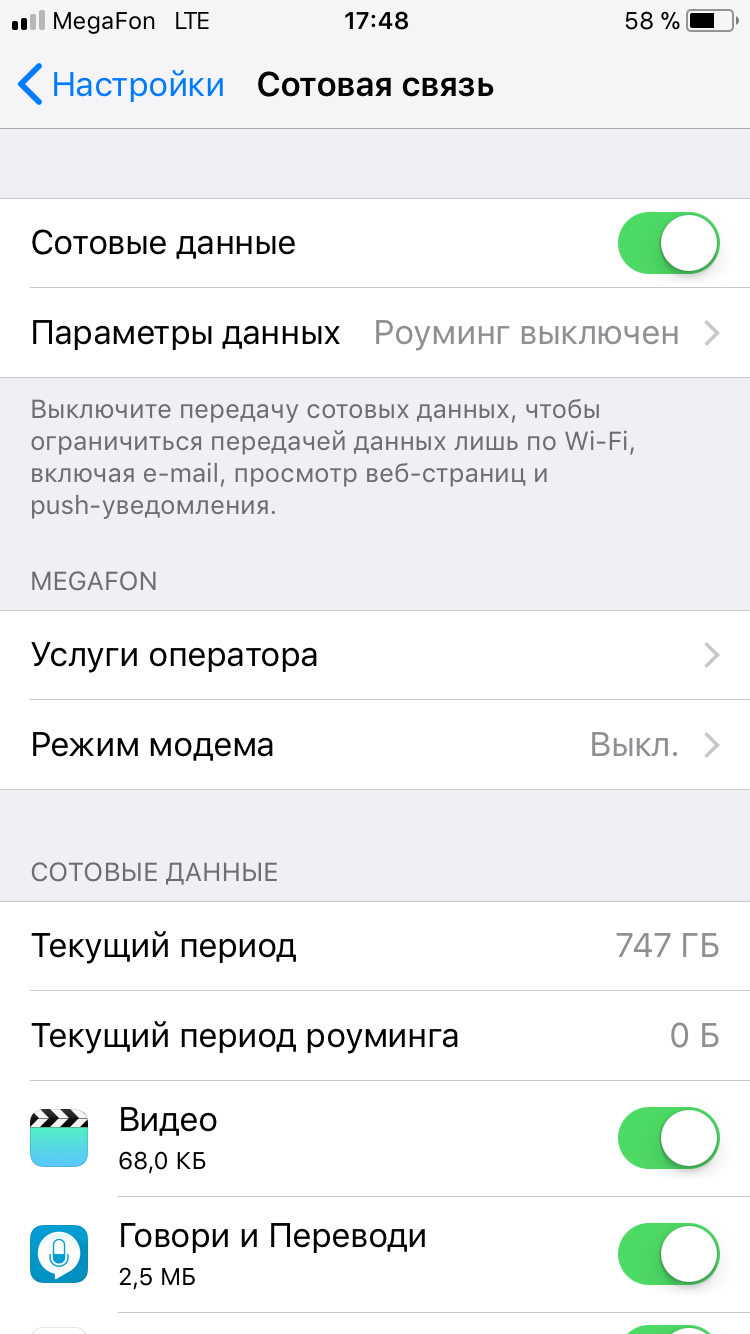
Task: Disable cellular data for Видео
Action: coord(668,1138)
